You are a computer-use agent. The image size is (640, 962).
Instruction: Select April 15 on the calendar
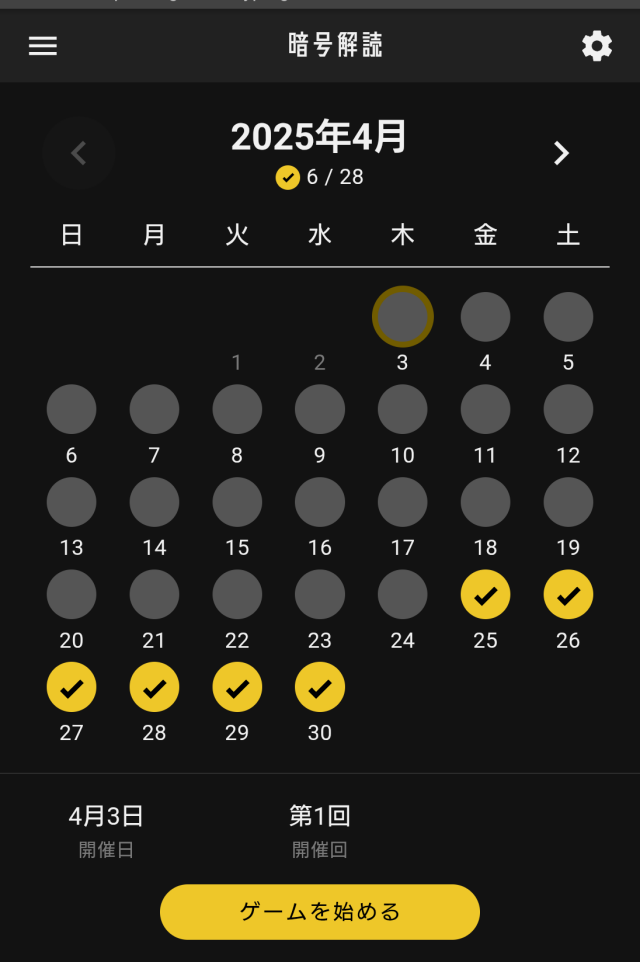(237, 502)
